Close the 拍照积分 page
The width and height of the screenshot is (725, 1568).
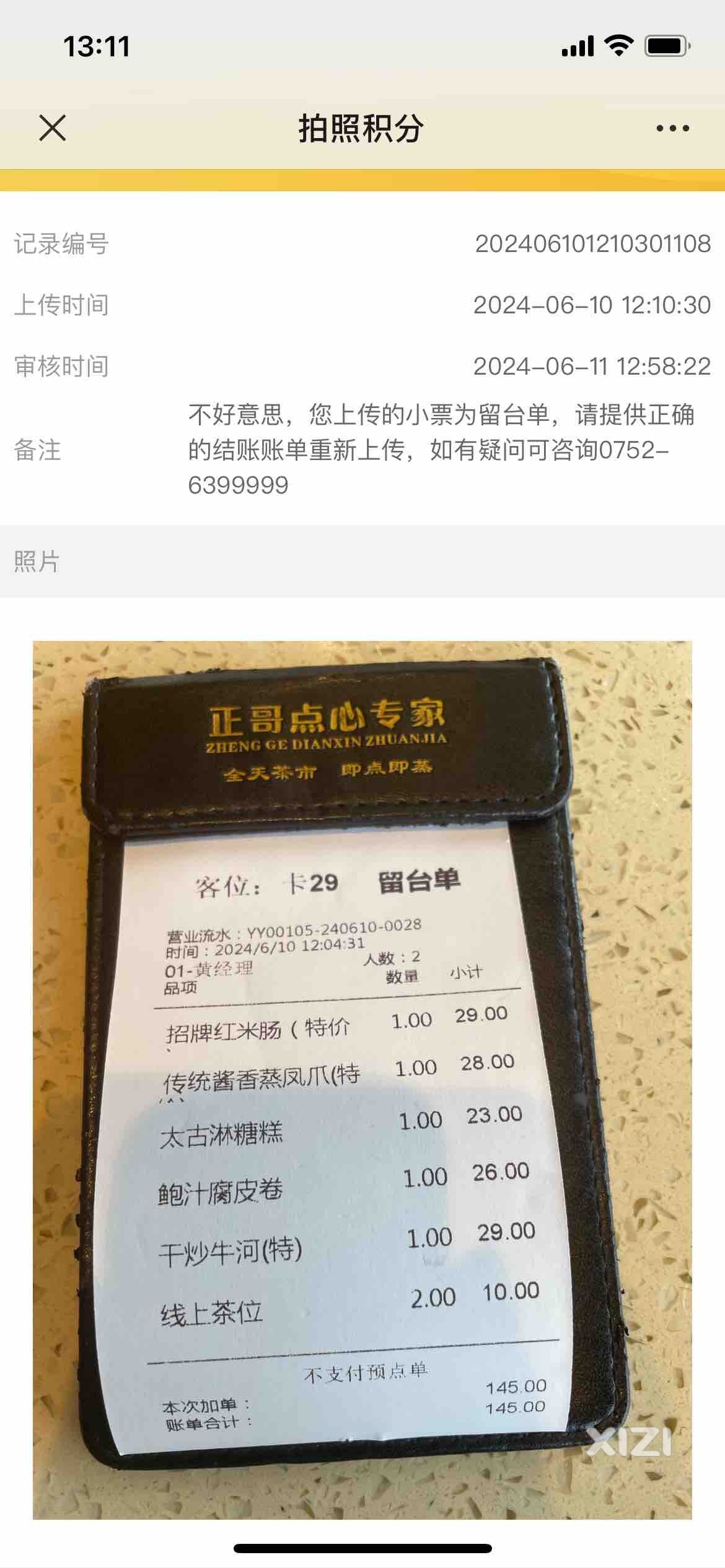pos(52,128)
